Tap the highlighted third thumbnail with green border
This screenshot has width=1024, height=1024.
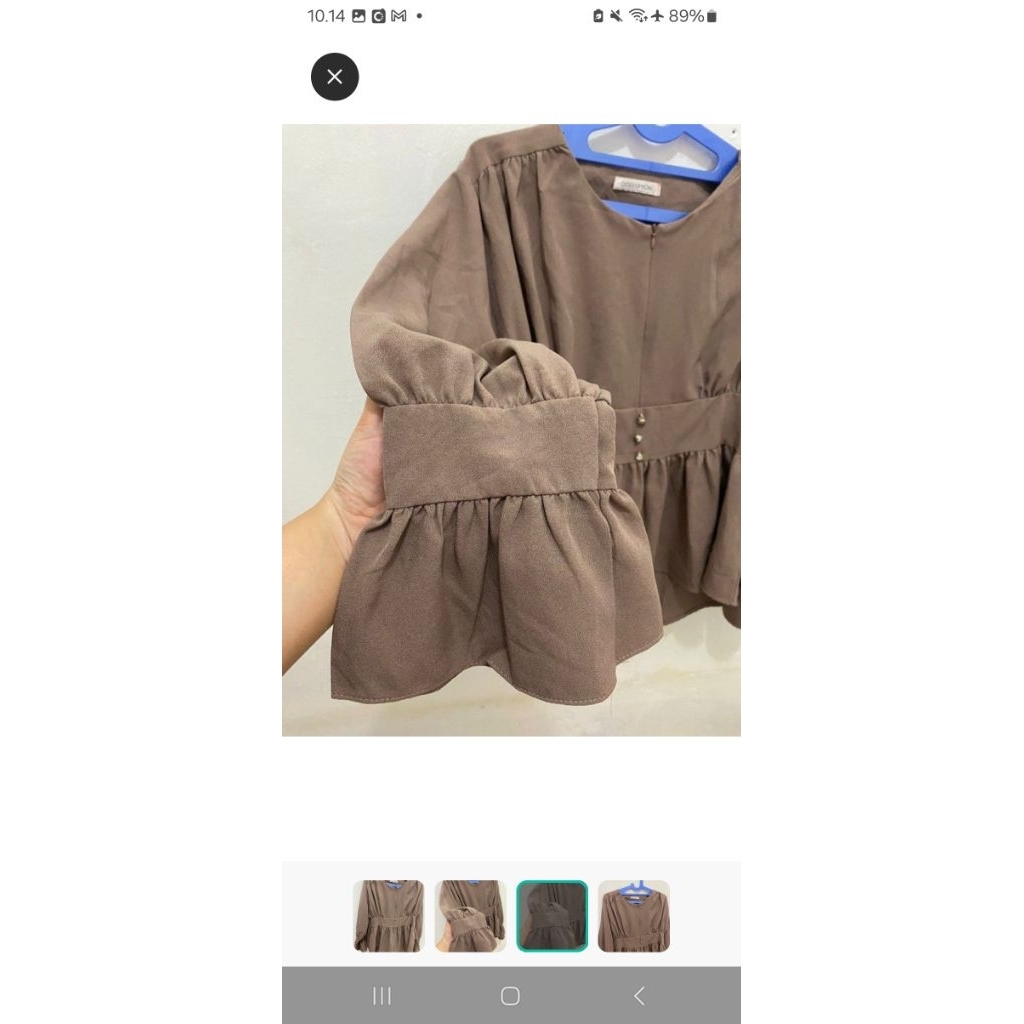(x=552, y=916)
